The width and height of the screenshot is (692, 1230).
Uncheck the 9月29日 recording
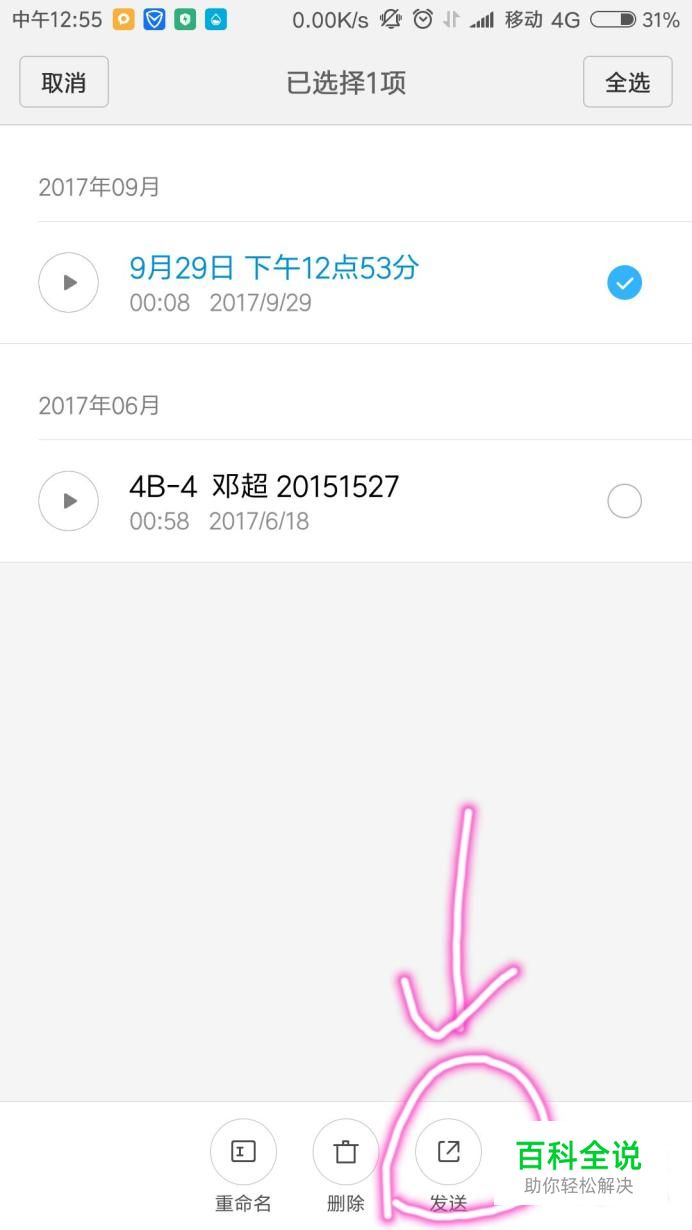(x=624, y=283)
